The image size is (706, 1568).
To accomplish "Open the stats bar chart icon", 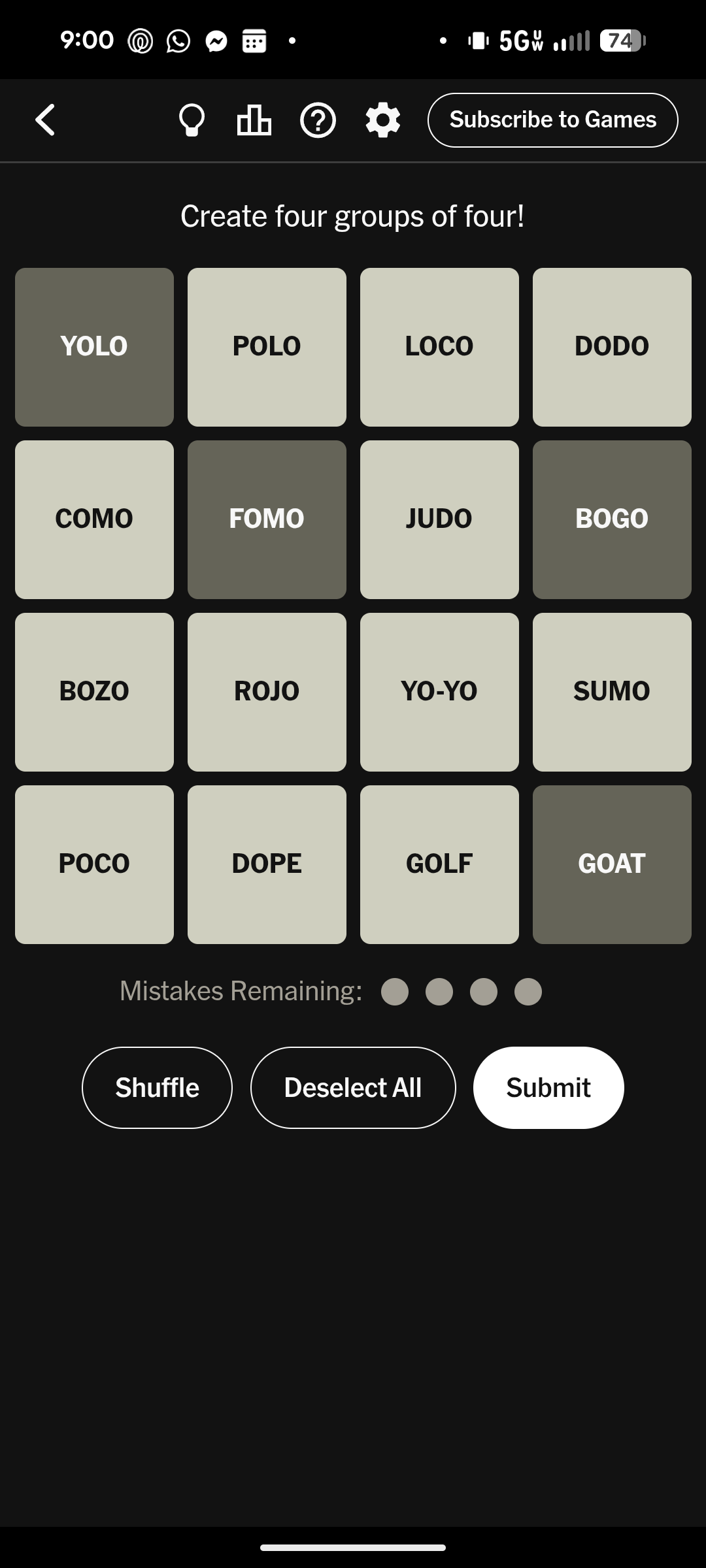I will (x=254, y=120).
